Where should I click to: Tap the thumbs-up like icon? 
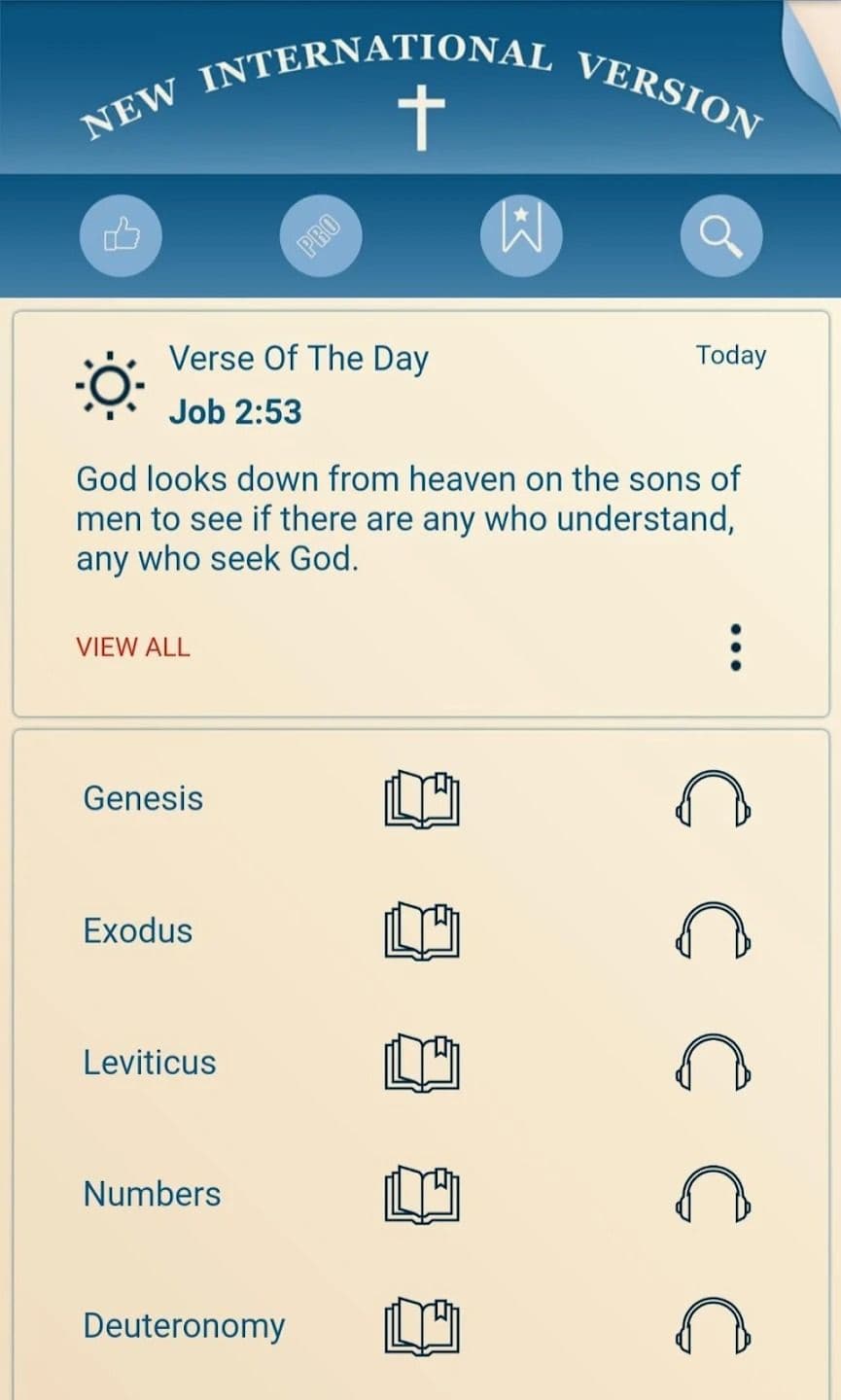pos(121,235)
